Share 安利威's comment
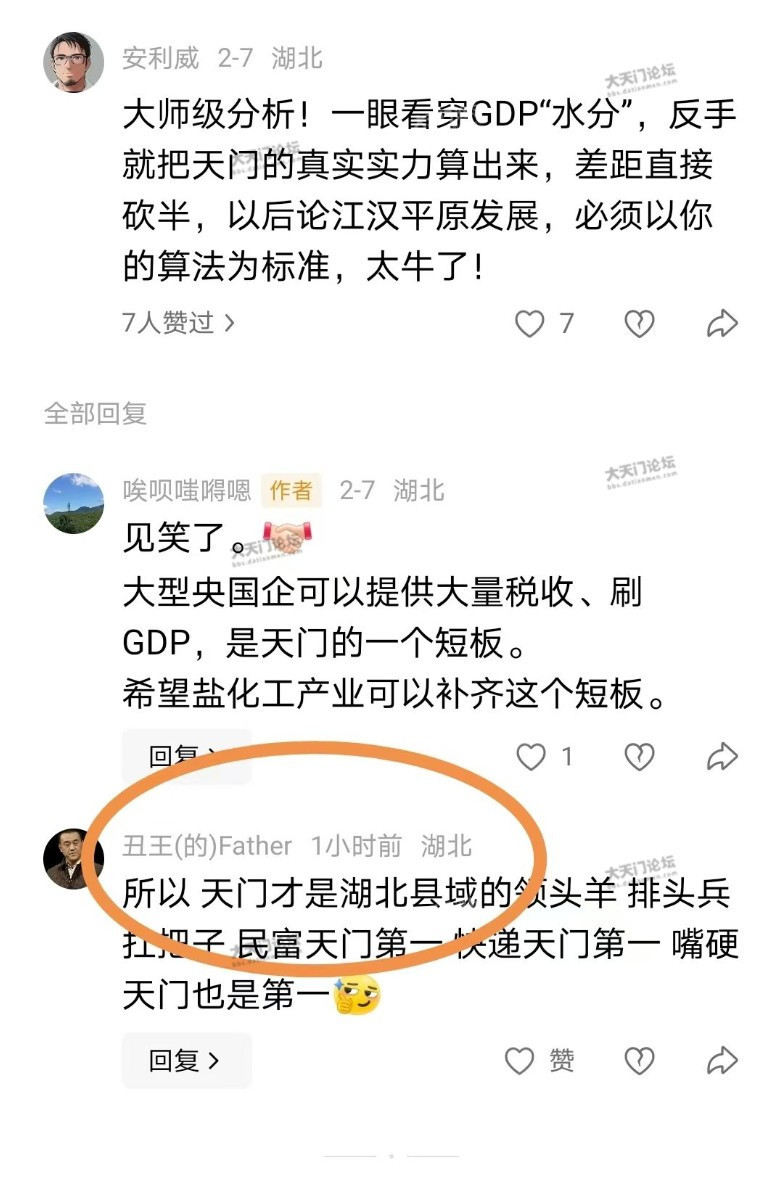This screenshot has width=783, height=1200. tap(722, 323)
